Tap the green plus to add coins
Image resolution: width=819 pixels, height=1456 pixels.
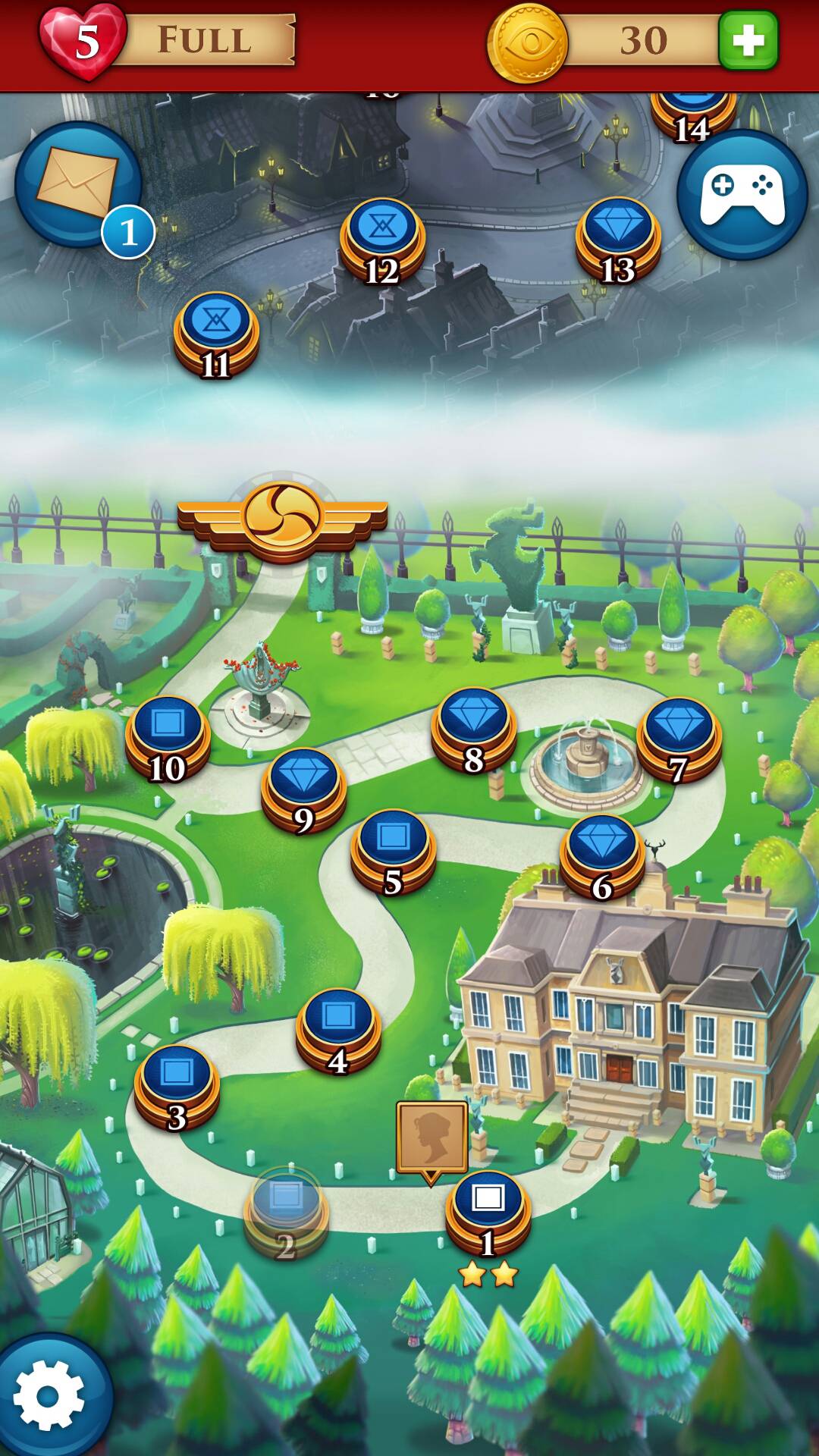[748, 41]
